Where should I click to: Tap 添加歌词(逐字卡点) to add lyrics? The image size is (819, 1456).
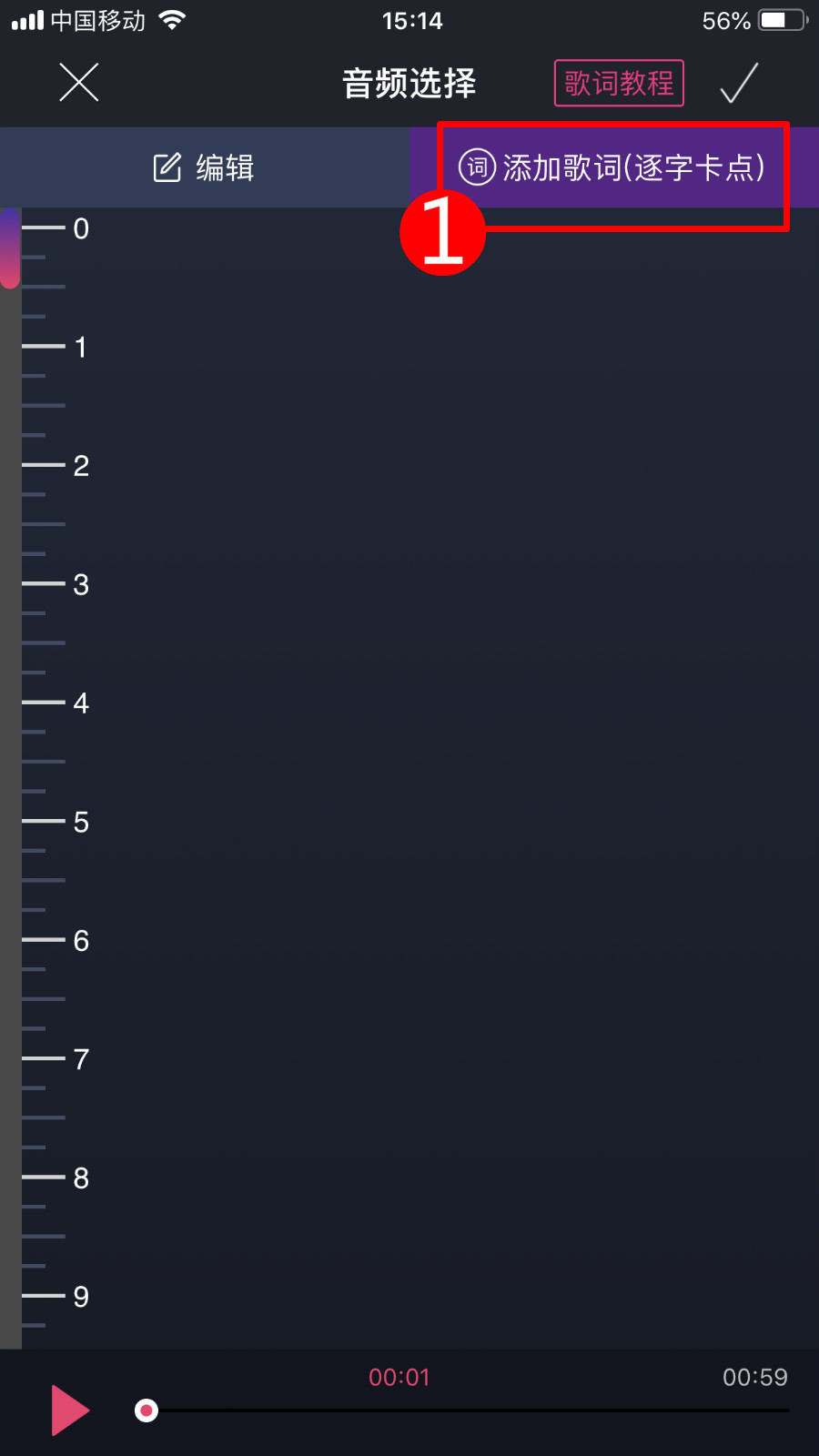tap(612, 167)
